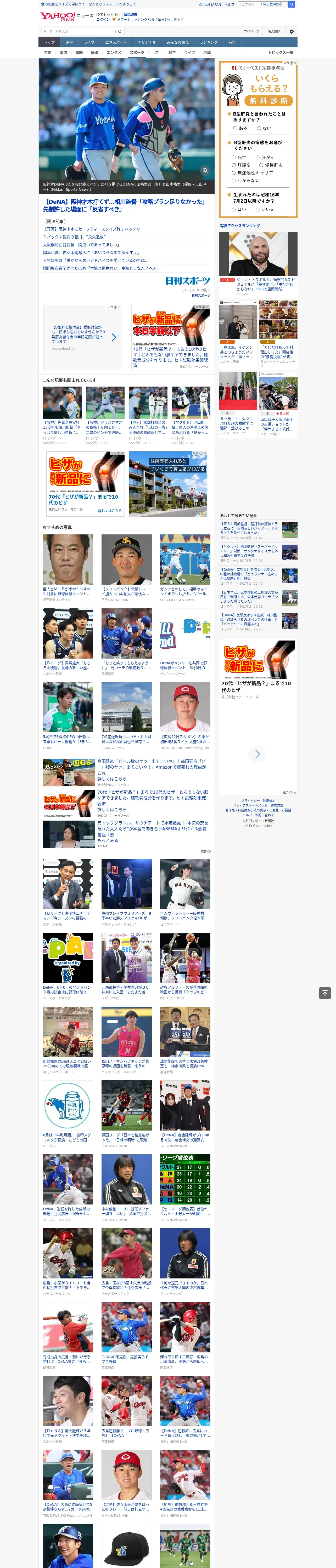
Task: Select the 死亡 radio option
Action: pyautogui.click(x=238, y=157)
